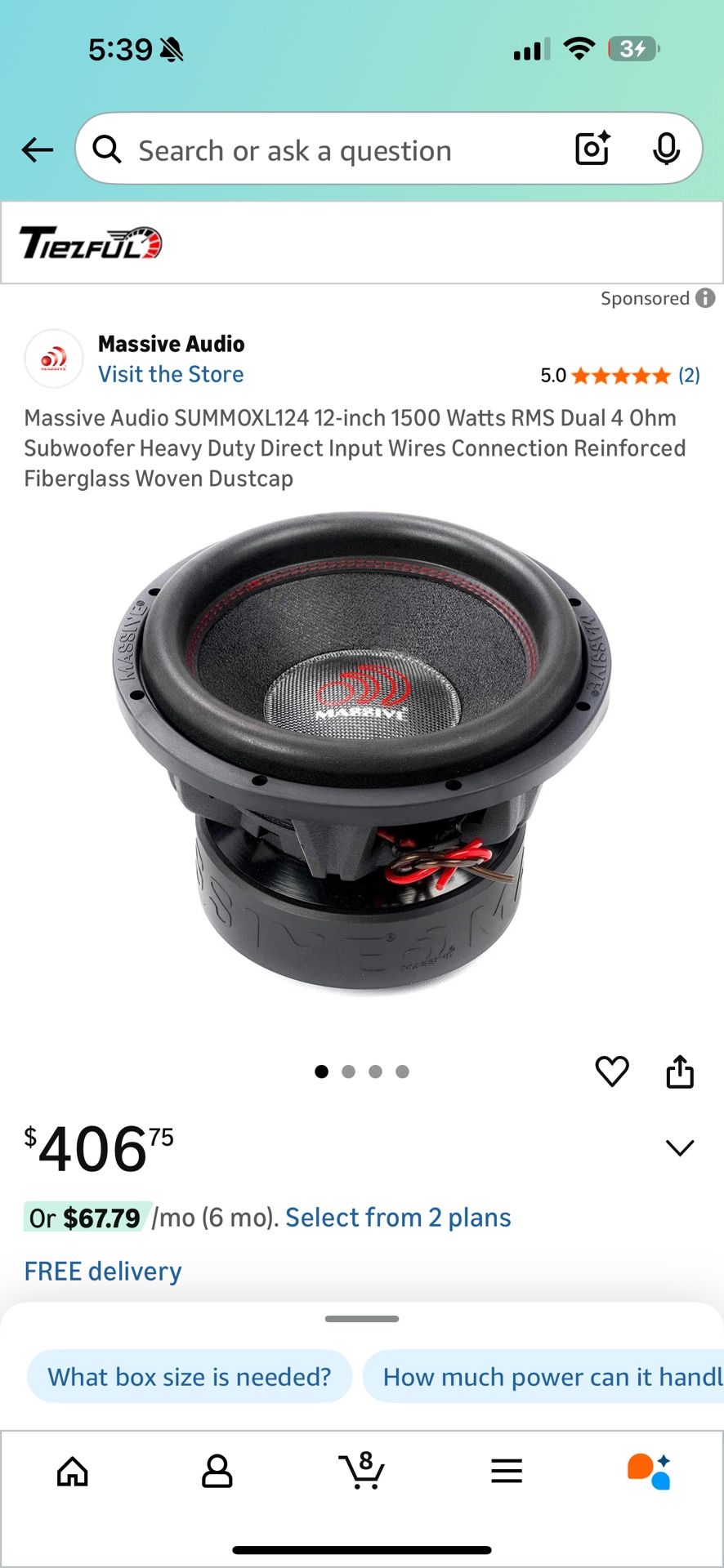View the subwoofer product image
The height and width of the screenshot is (1568, 724).
point(362,751)
